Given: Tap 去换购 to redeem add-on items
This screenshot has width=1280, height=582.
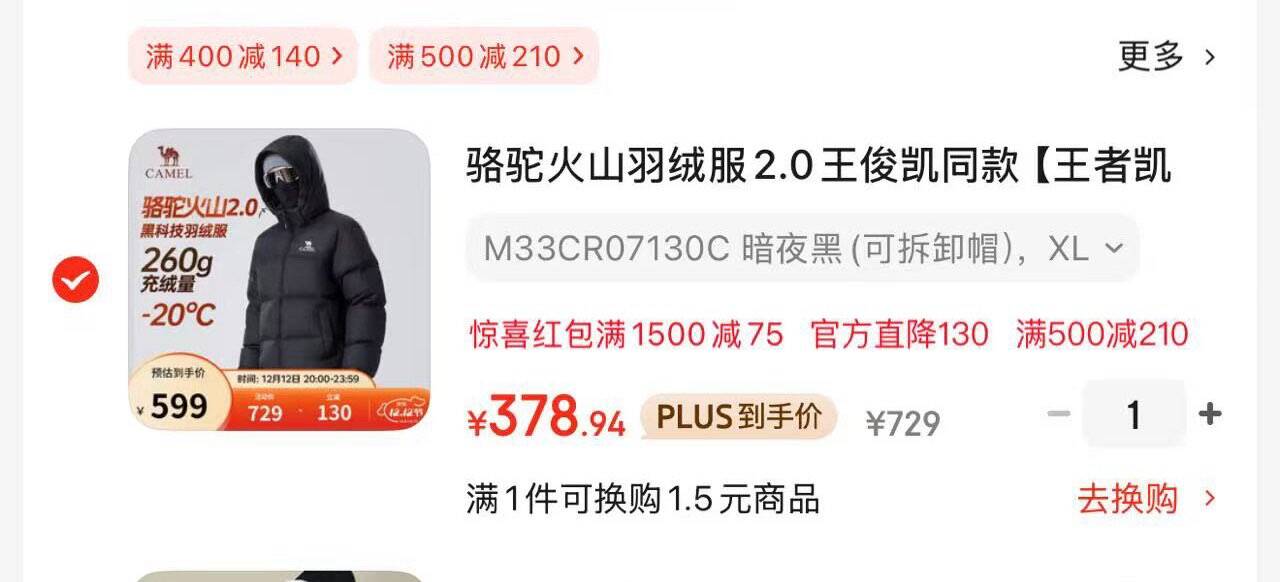Looking at the screenshot, I should click(1145, 498).
